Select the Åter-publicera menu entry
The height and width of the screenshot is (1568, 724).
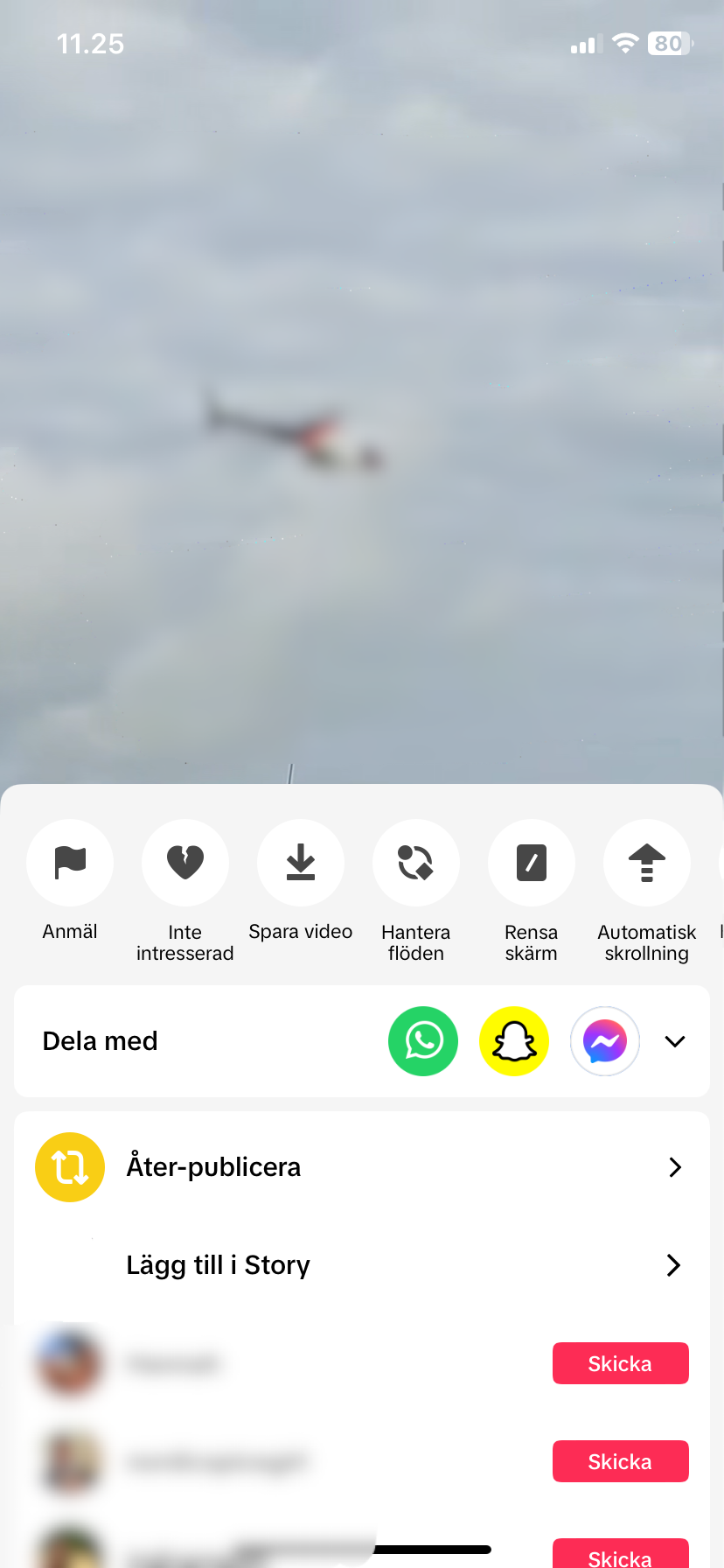coord(214,1166)
